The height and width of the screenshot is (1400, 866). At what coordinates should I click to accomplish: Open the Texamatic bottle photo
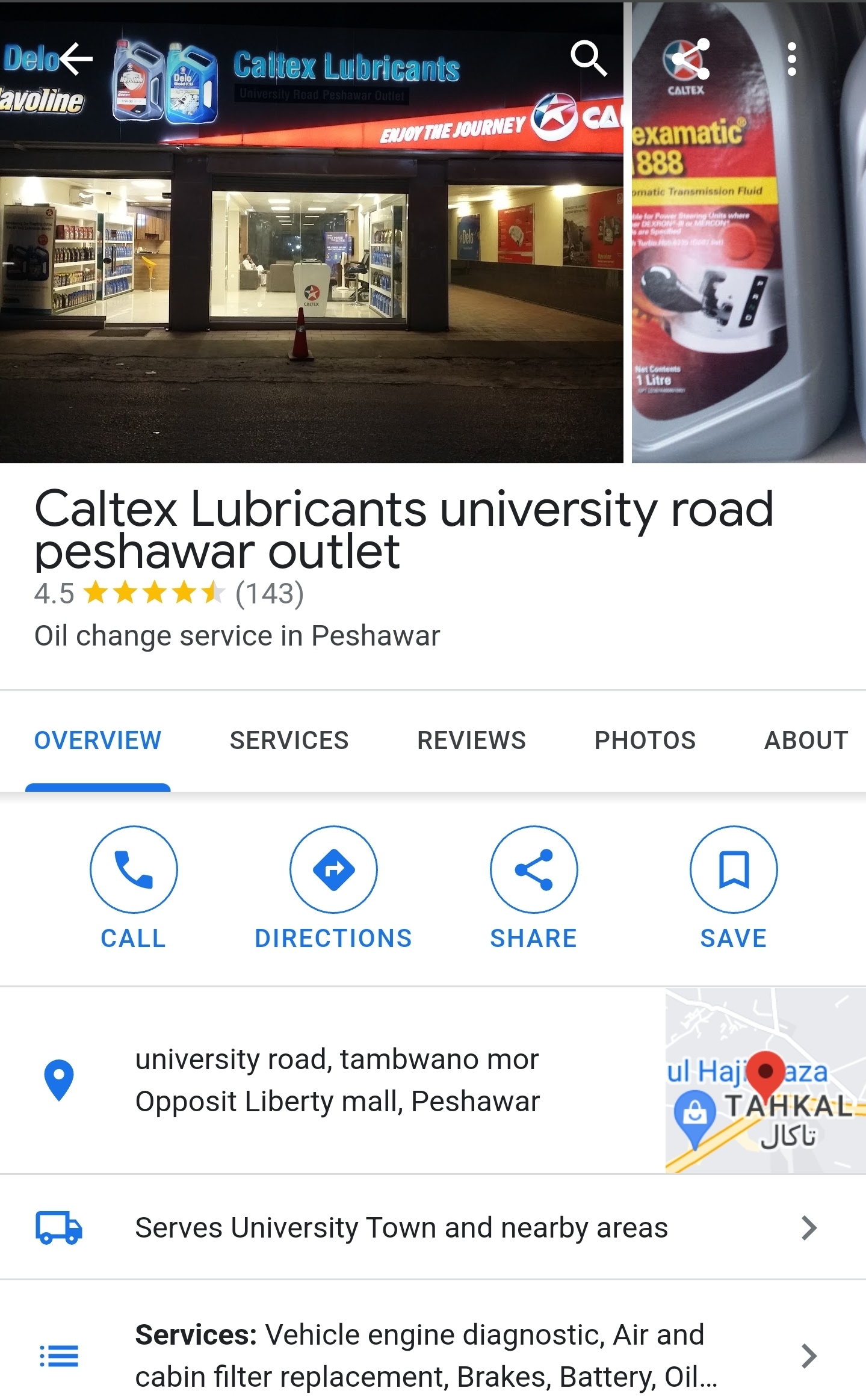[749, 233]
